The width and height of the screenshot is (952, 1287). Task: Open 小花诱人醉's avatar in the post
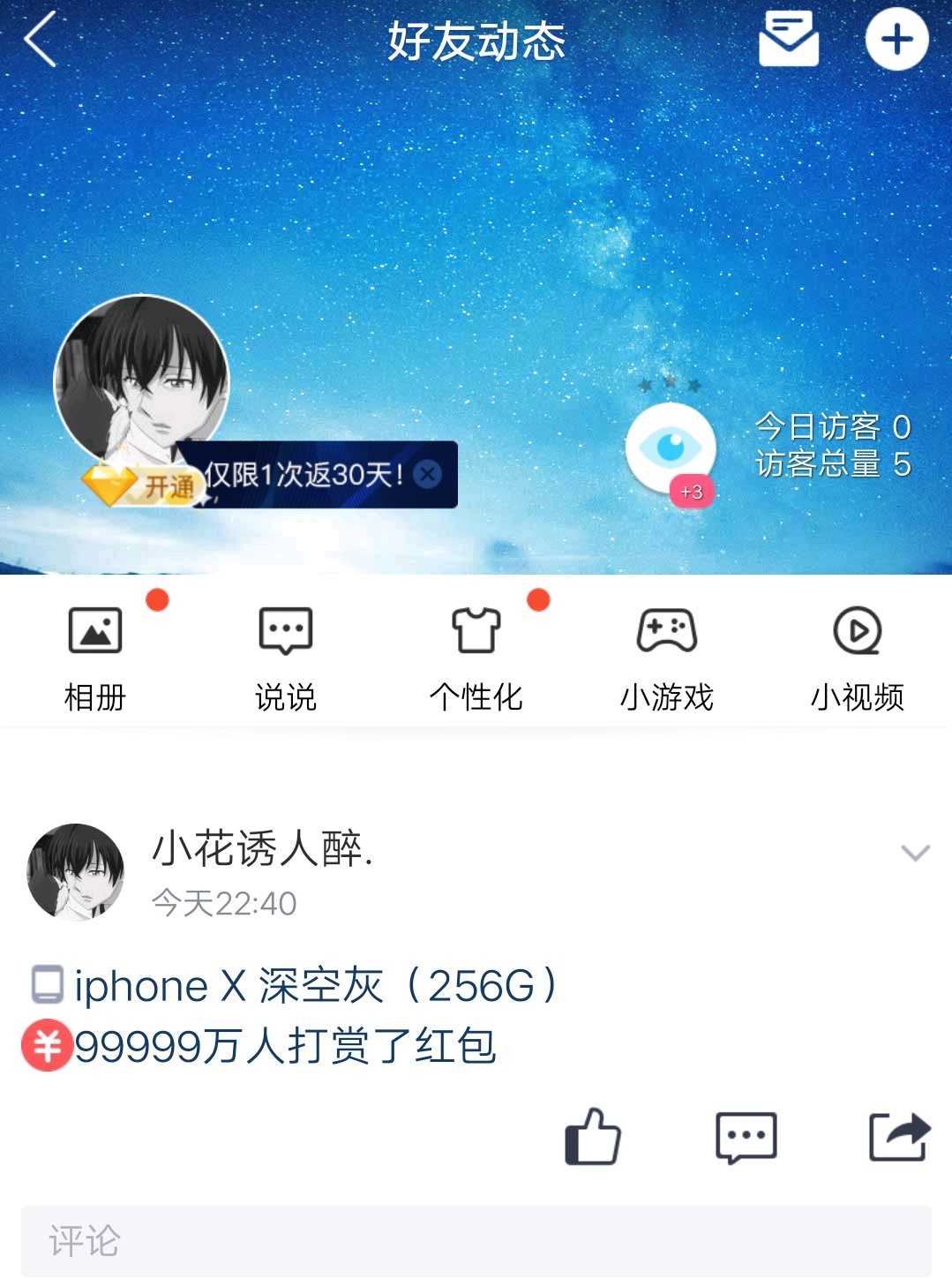76,872
